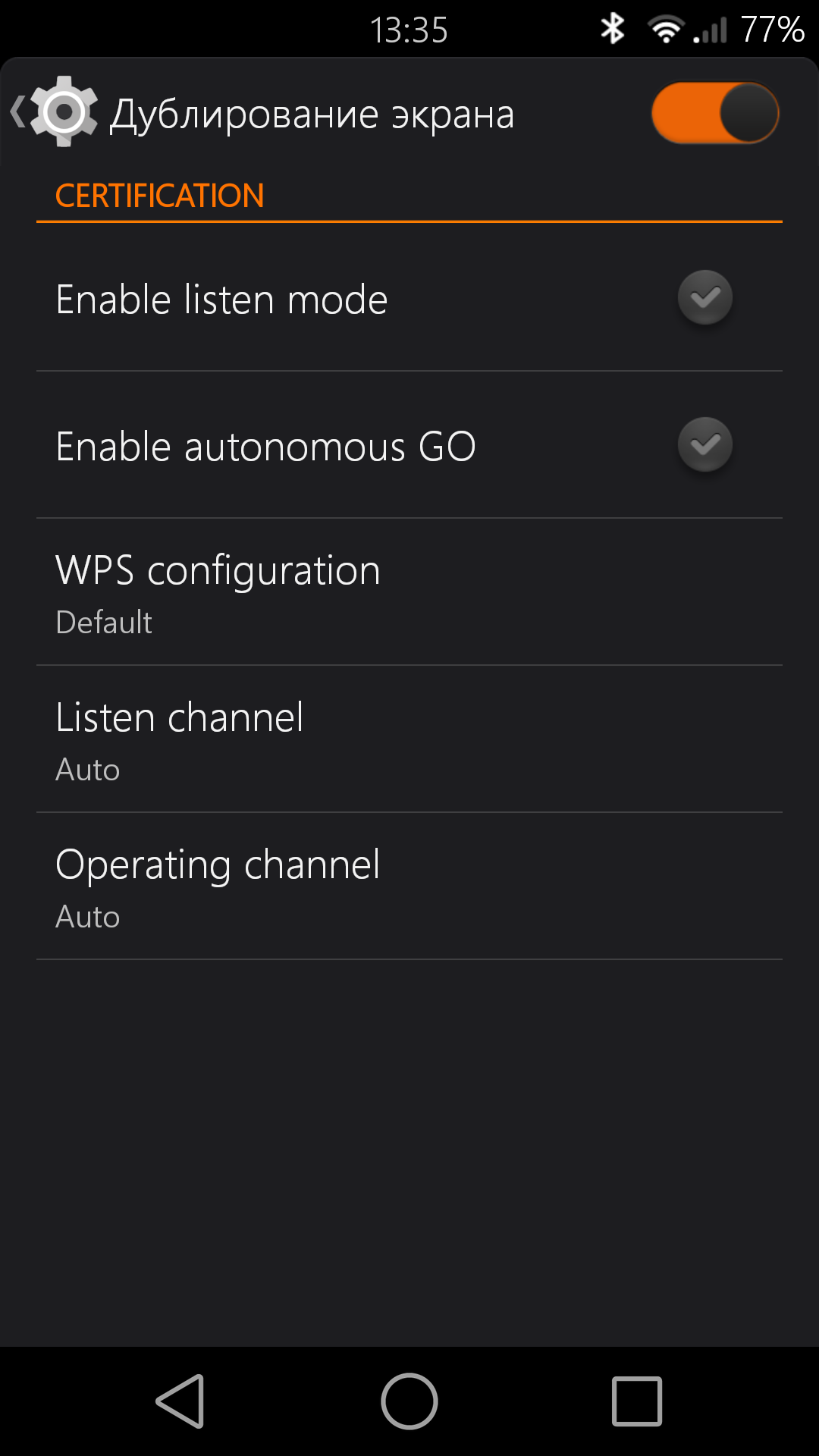Viewport: 819px width, 1456px height.
Task: Open Listen channel setting
Action: (409, 739)
